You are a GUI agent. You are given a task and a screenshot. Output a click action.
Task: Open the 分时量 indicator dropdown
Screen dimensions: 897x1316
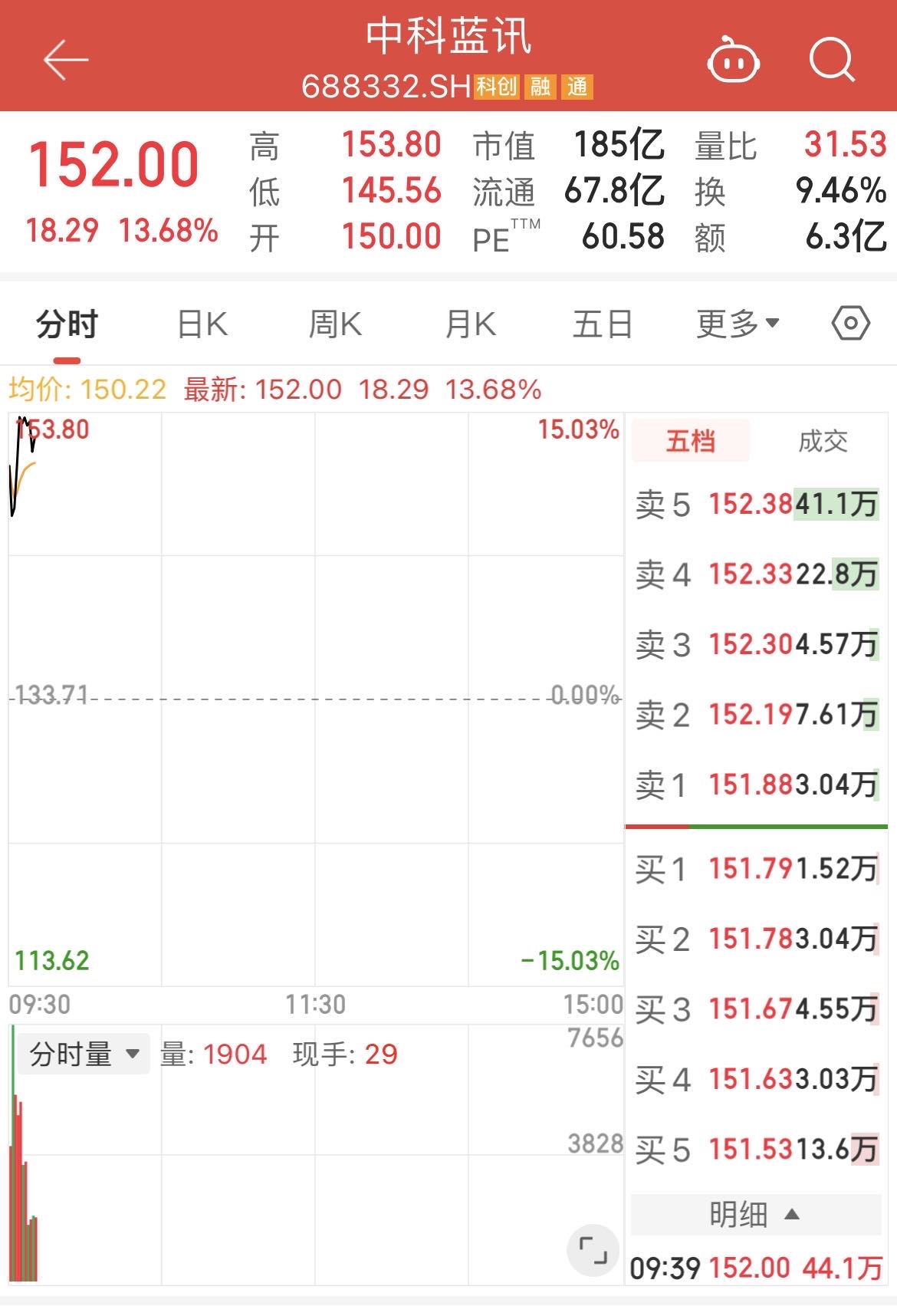click(x=84, y=1054)
